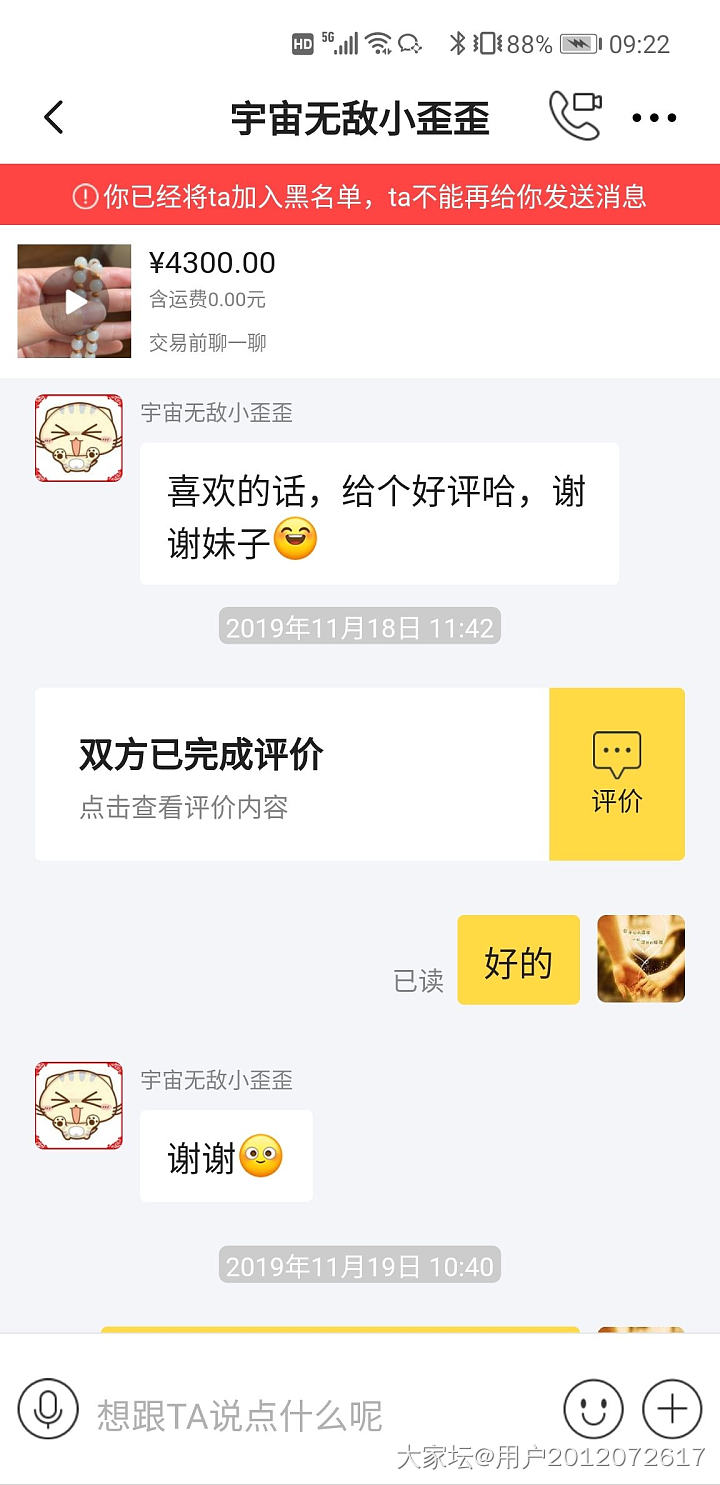This screenshot has width=720, height=1485.
Task: Go back from the chat
Action: [x=54, y=118]
